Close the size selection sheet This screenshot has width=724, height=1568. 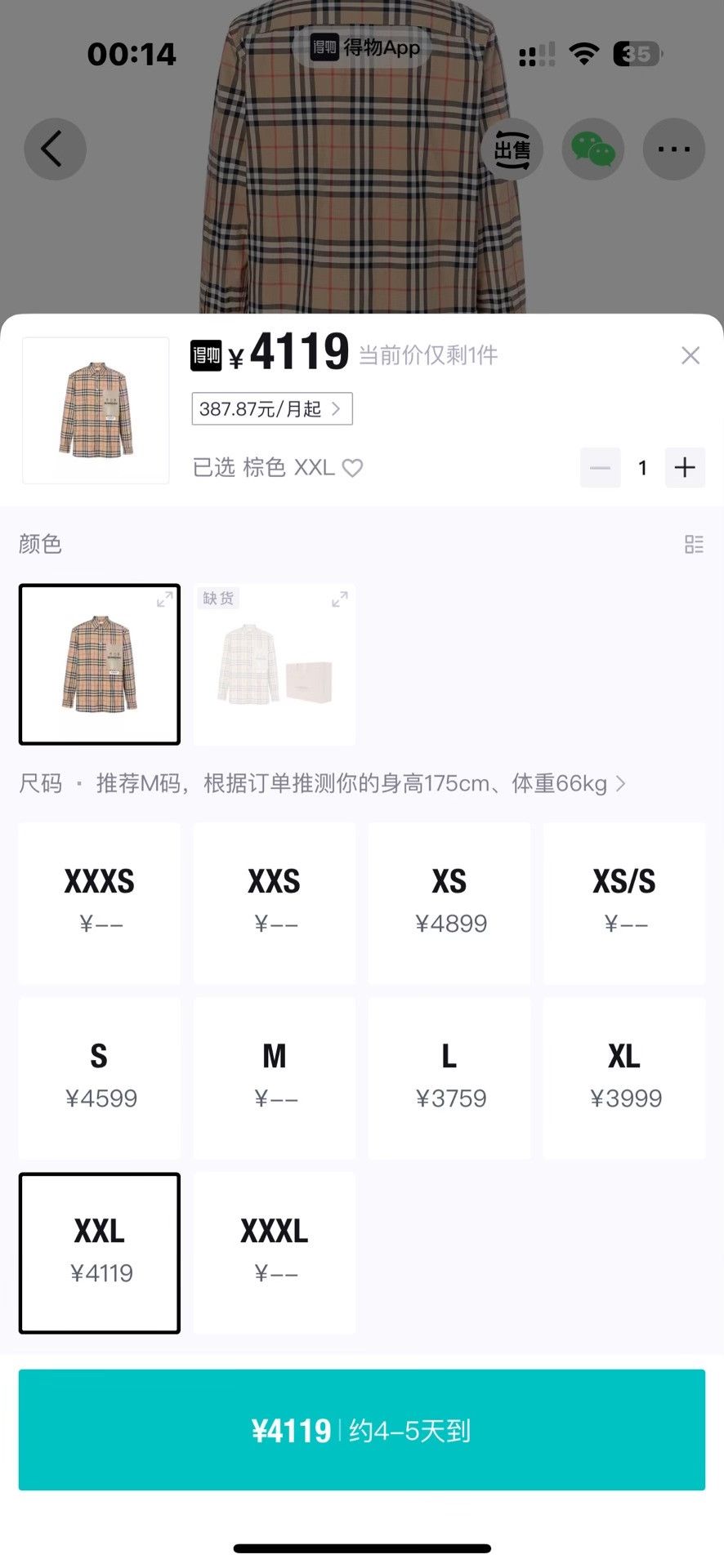[690, 355]
